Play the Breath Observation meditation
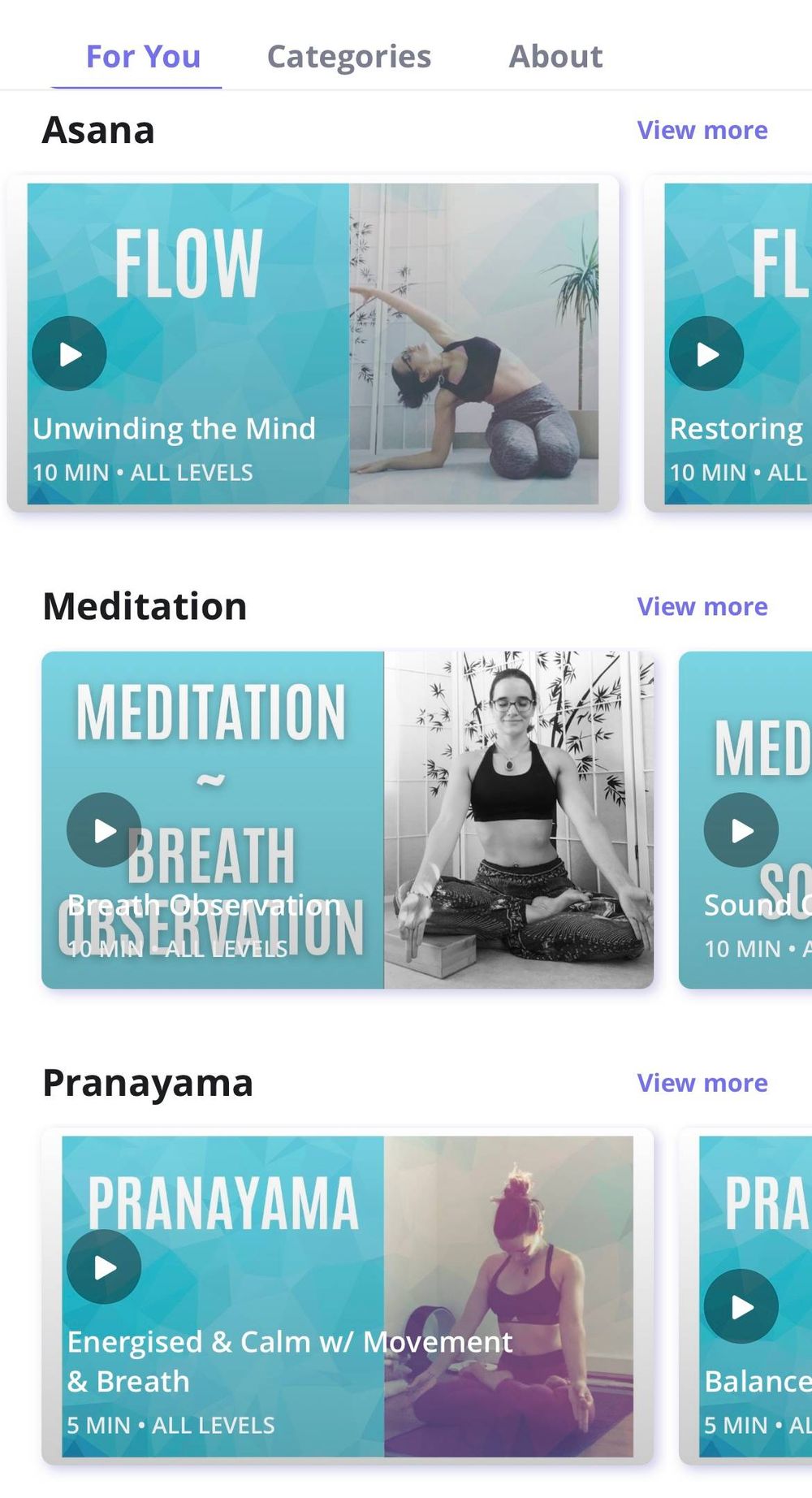 (104, 830)
